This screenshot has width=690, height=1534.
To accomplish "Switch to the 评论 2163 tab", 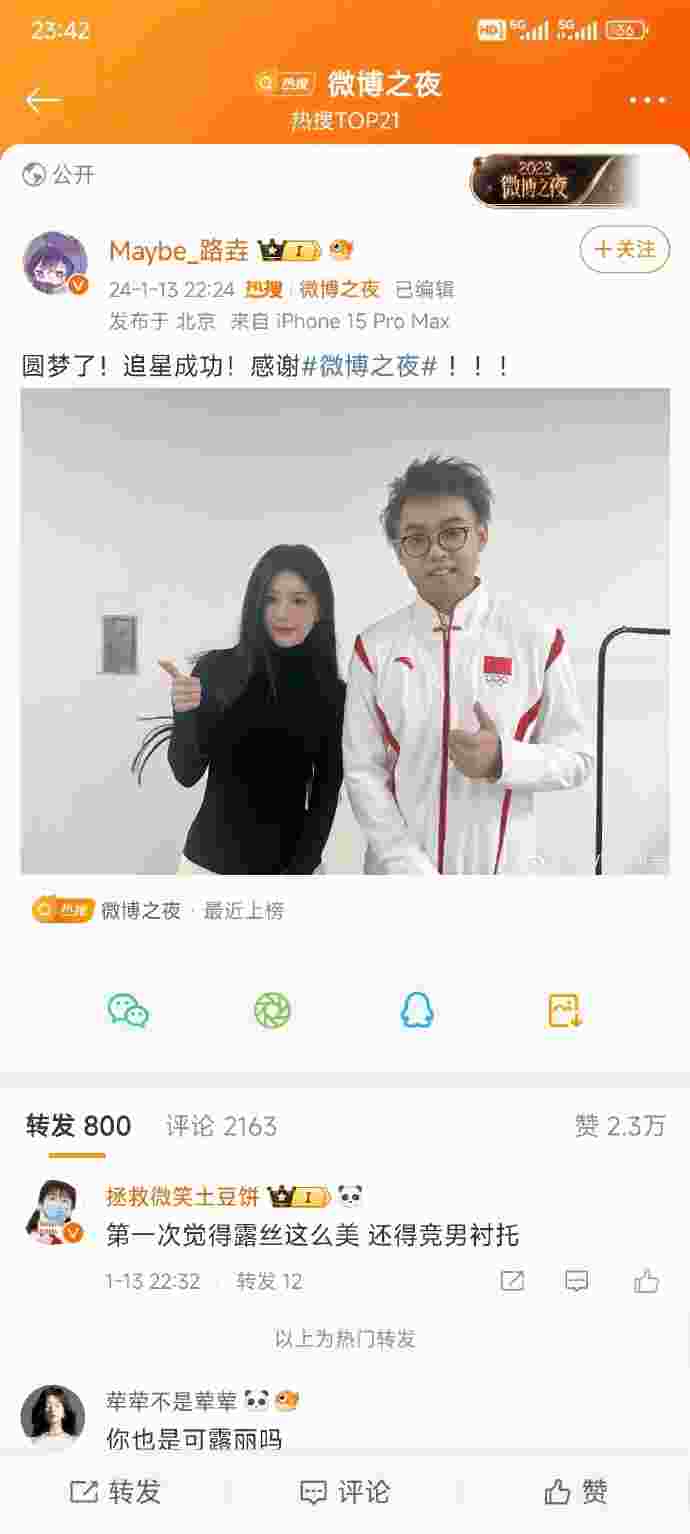I will pos(221,1126).
